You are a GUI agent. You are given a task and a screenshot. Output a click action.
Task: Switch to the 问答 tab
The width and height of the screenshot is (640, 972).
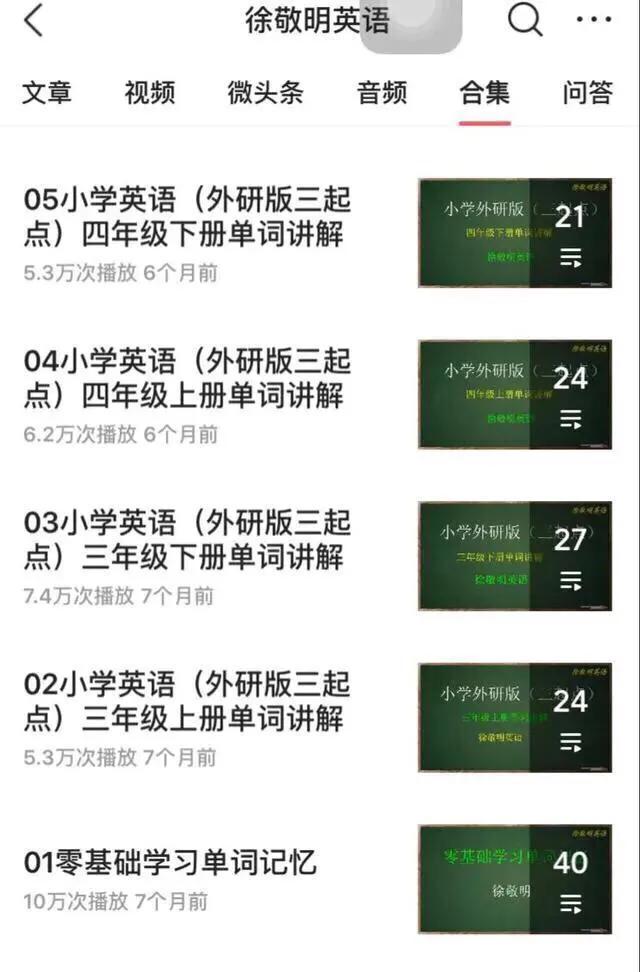(588, 93)
